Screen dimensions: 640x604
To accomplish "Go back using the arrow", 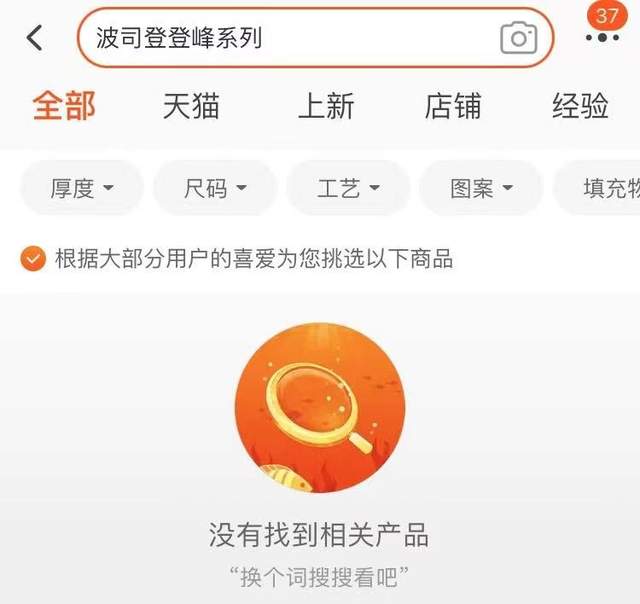I will [35, 38].
